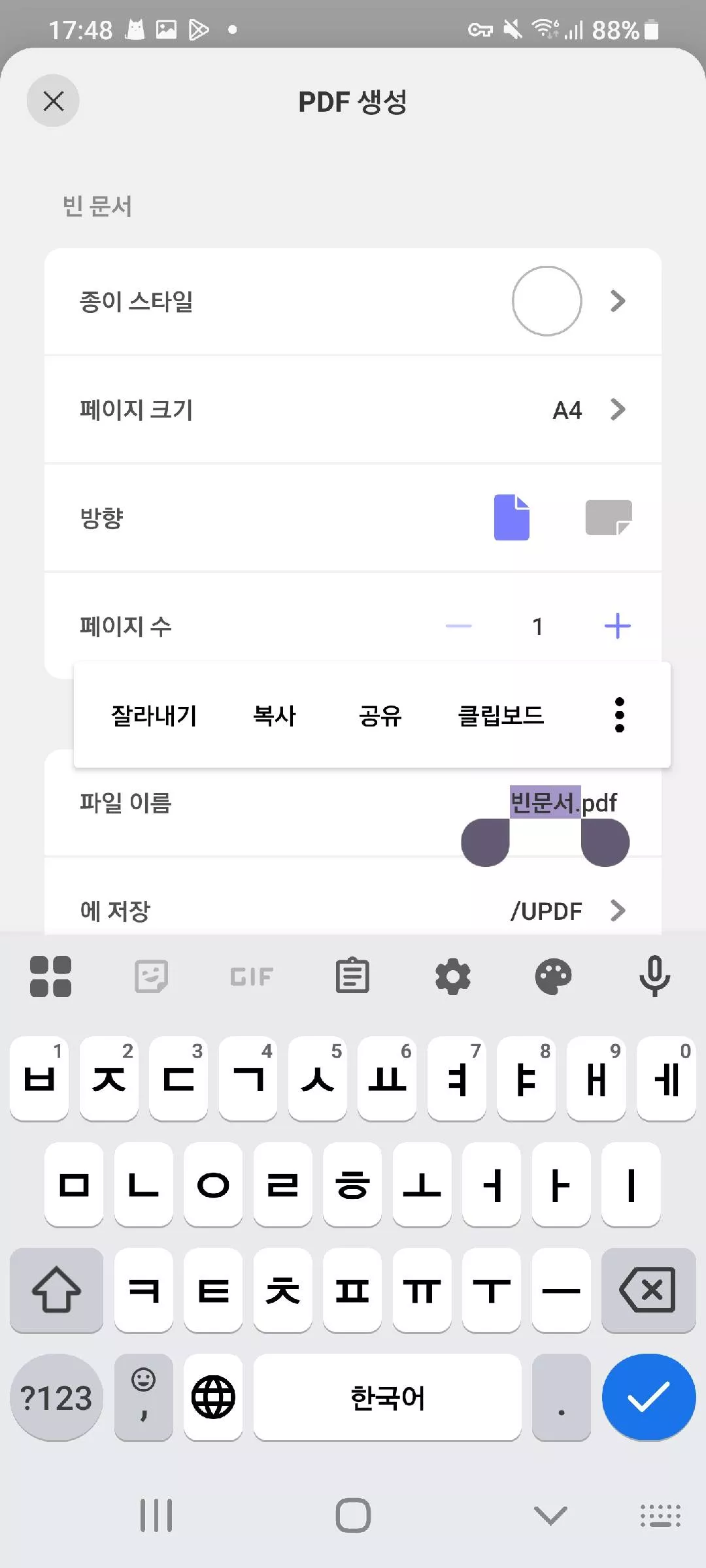Start voice input with the microphone
The image size is (706, 1568).
point(654,977)
